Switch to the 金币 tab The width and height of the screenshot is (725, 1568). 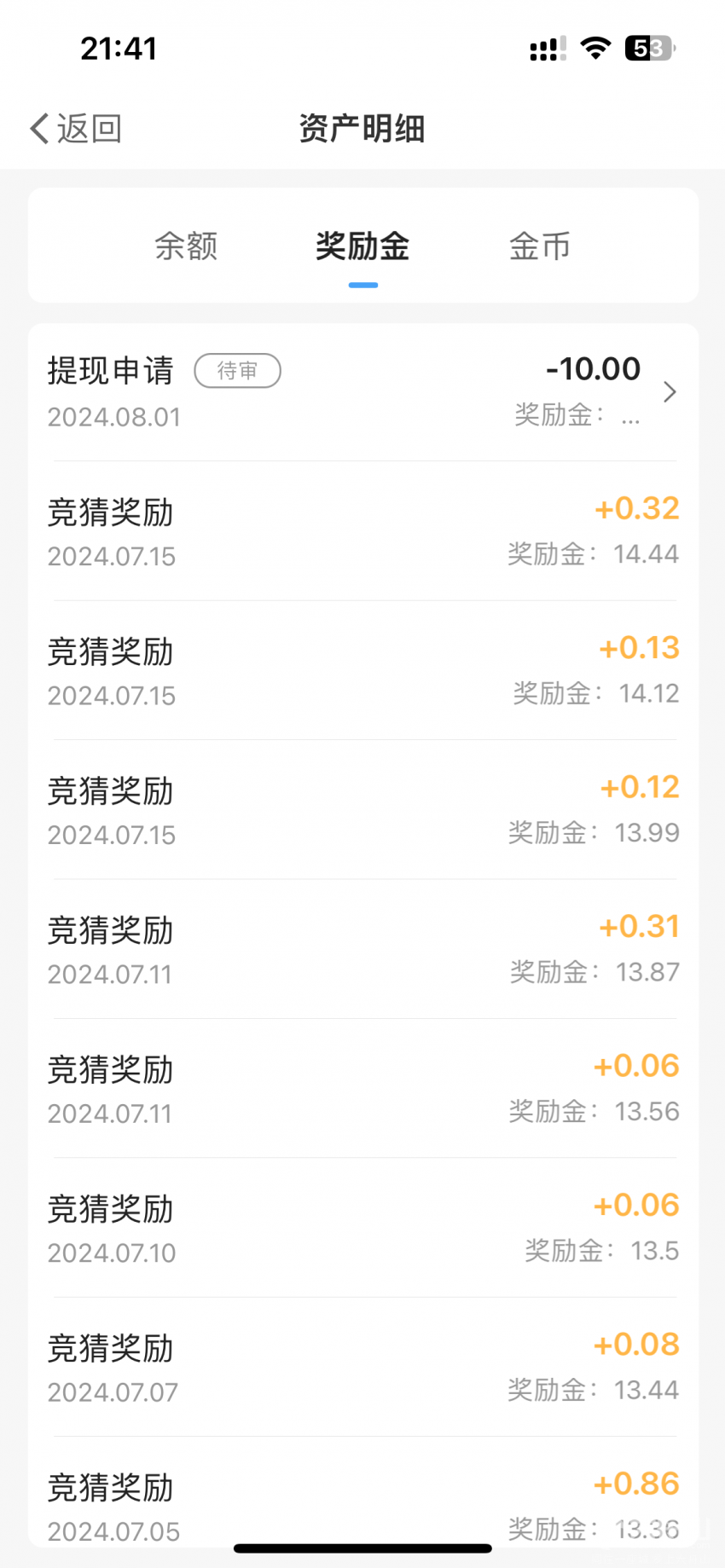click(539, 246)
